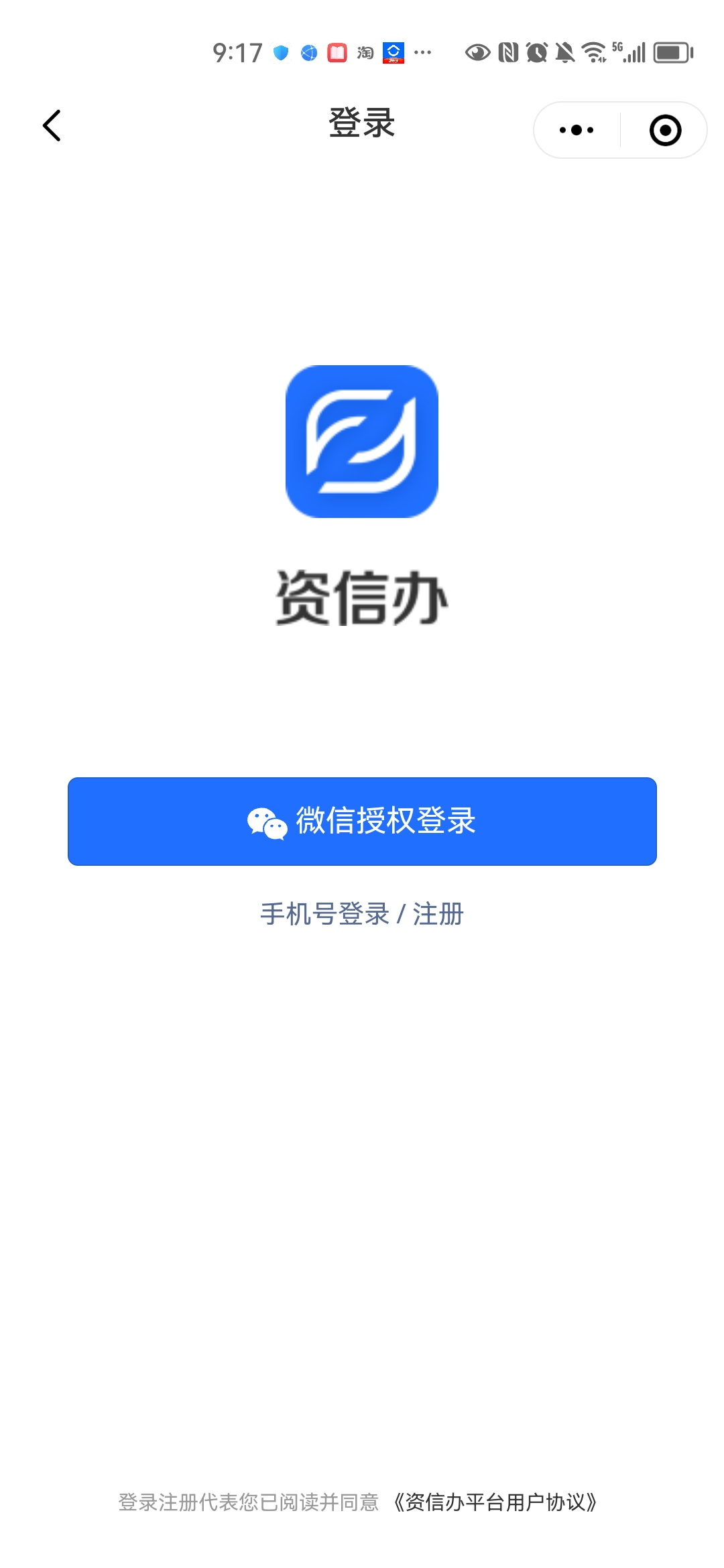Viewport: 724px width, 1568px height.
Task: Tap 微信授权登录 to log in with WeChat
Action: [x=362, y=821]
